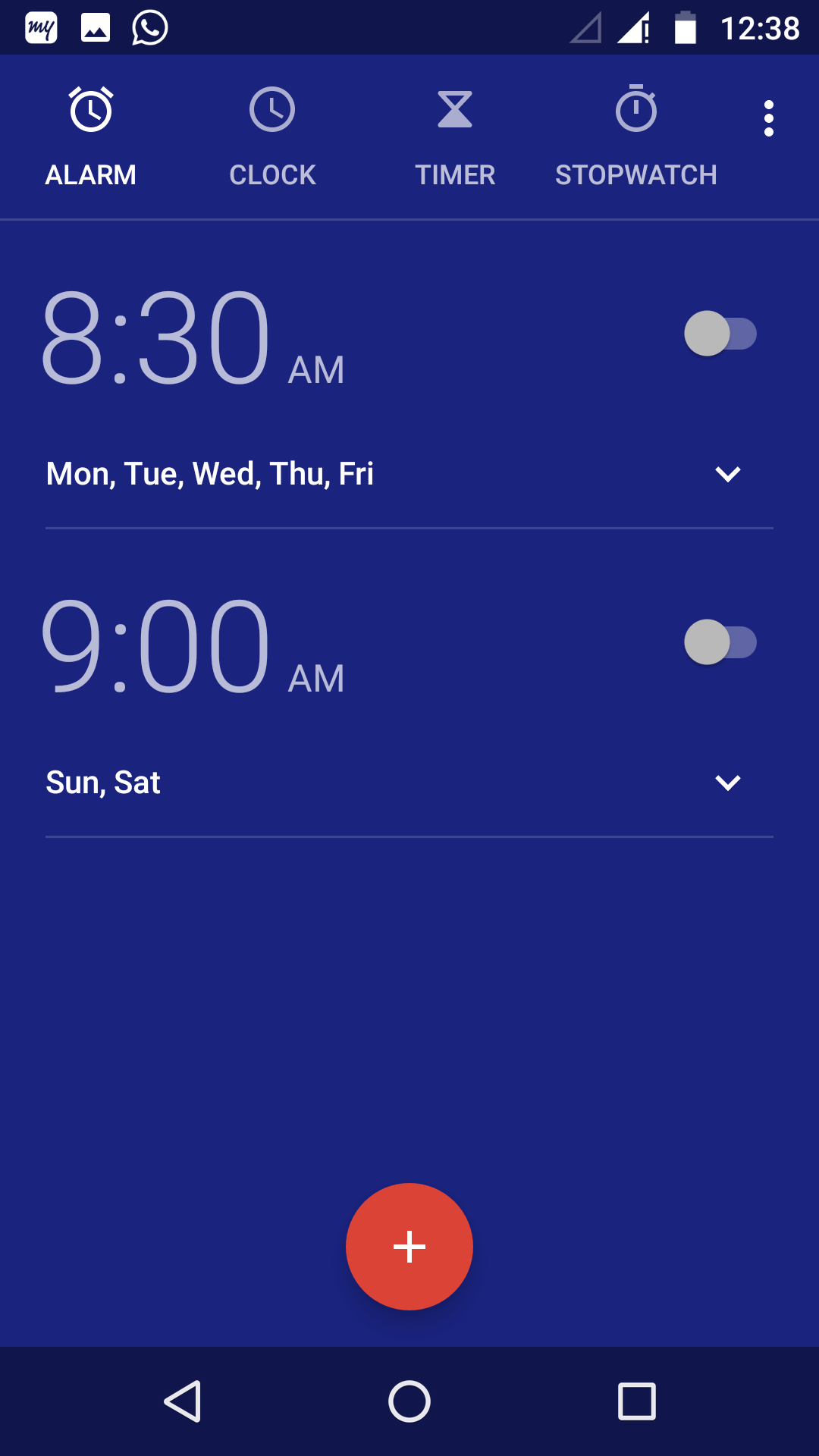Screen dimensions: 819x1456
Task: Open the WhatsApp notification icon
Action: (x=149, y=27)
